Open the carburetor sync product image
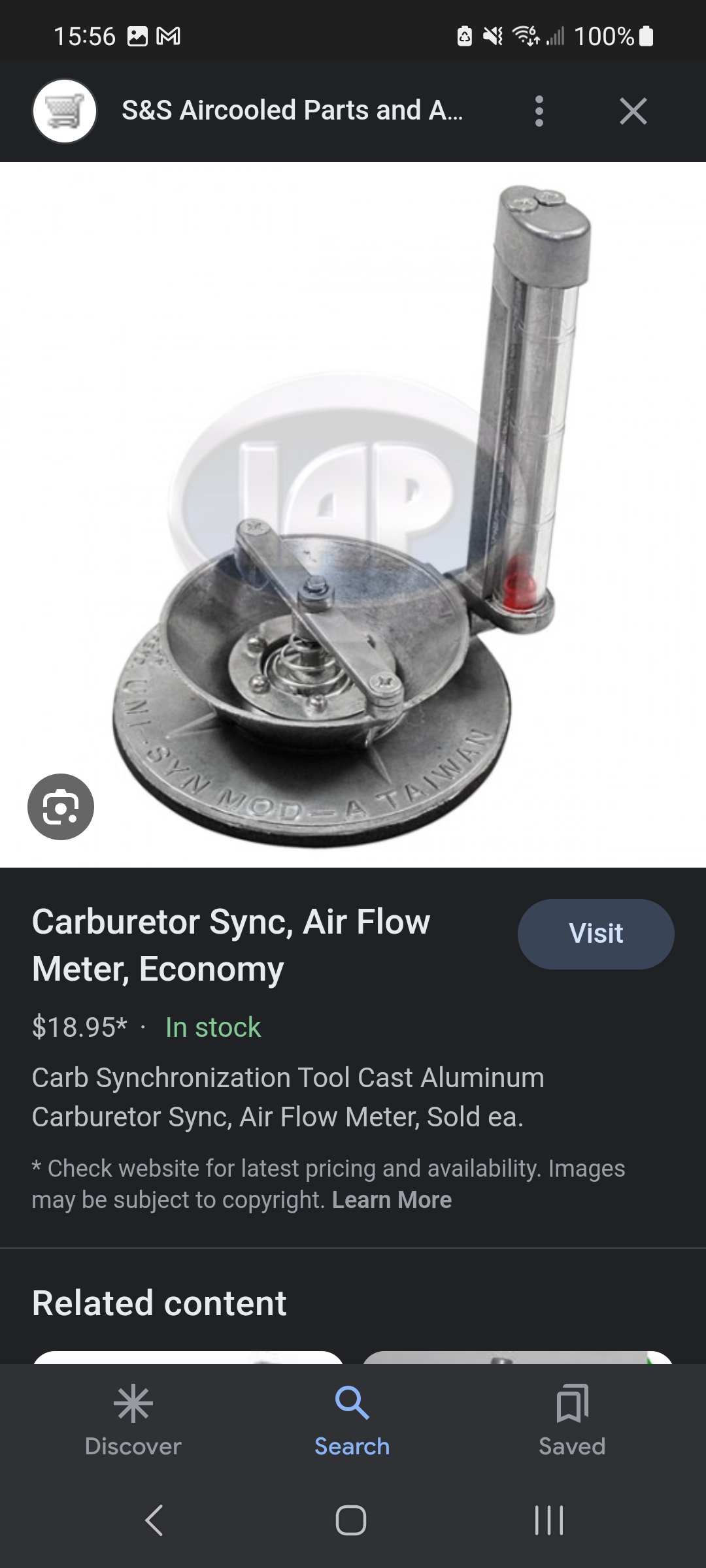The height and width of the screenshot is (1568, 706). [x=353, y=515]
